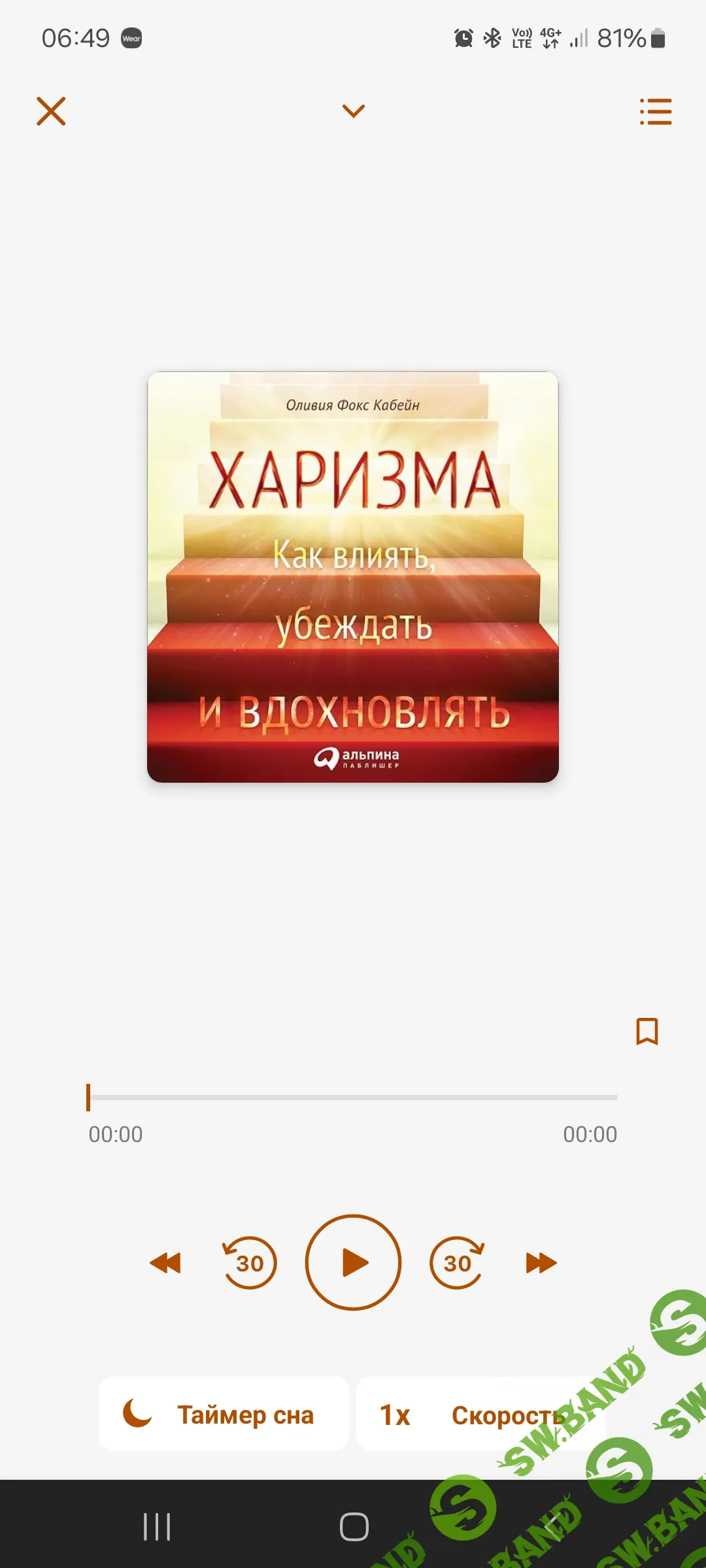Start playing the audiobook

(x=353, y=1262)
